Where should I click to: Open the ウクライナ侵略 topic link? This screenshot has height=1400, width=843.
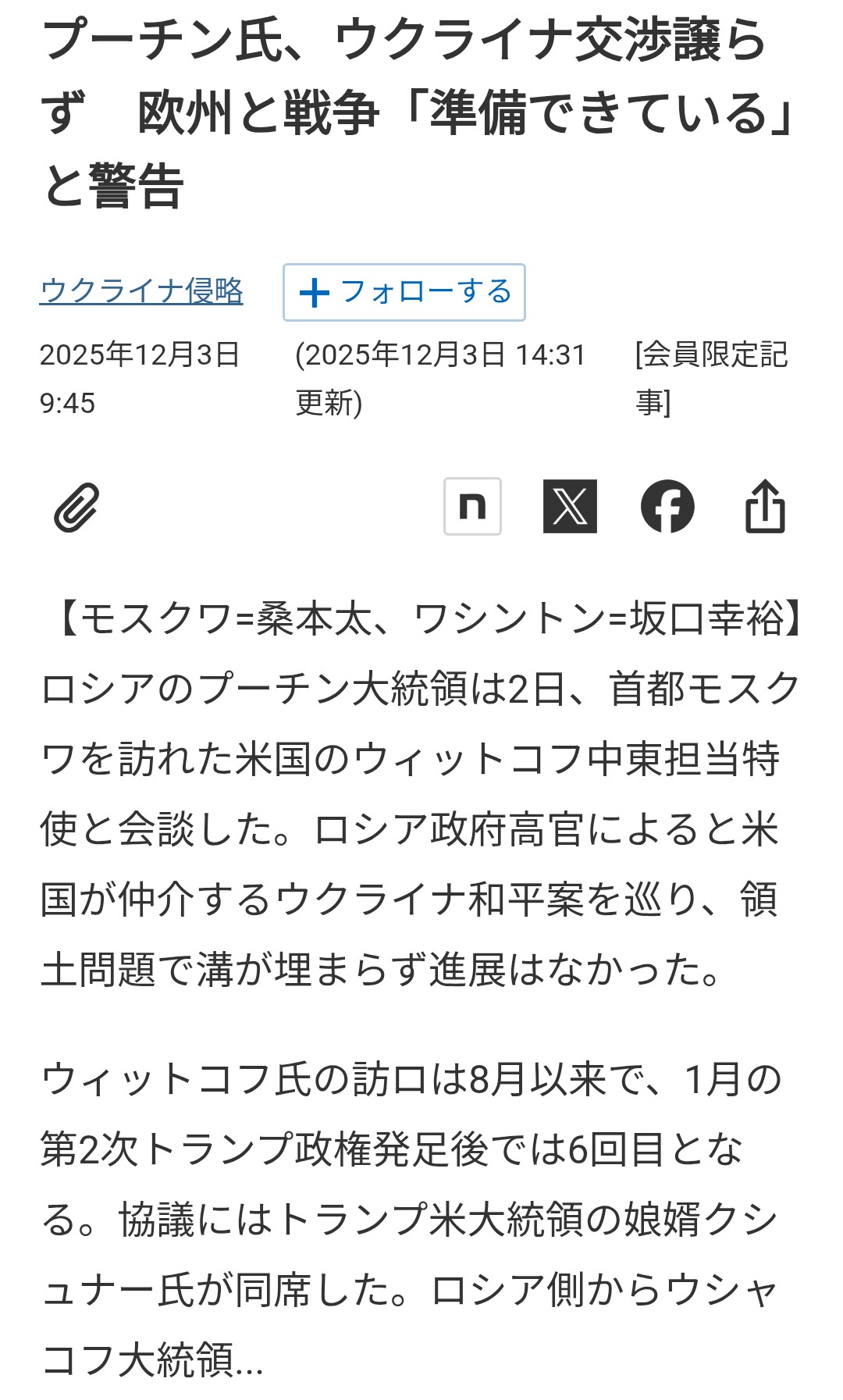[141, 291]
